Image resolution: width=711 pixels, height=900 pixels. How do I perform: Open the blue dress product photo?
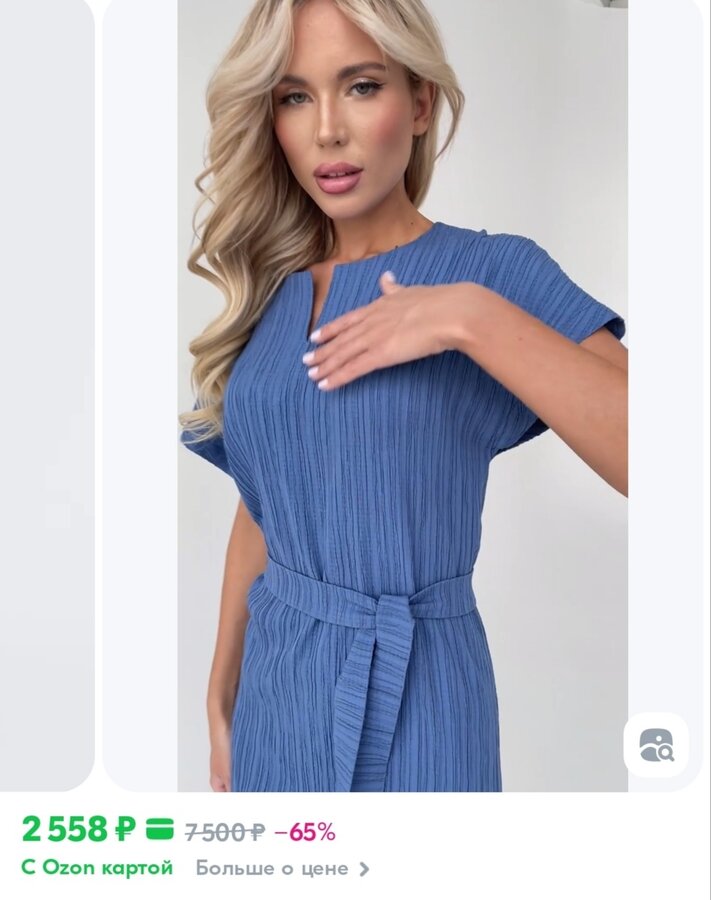(402, 400)
